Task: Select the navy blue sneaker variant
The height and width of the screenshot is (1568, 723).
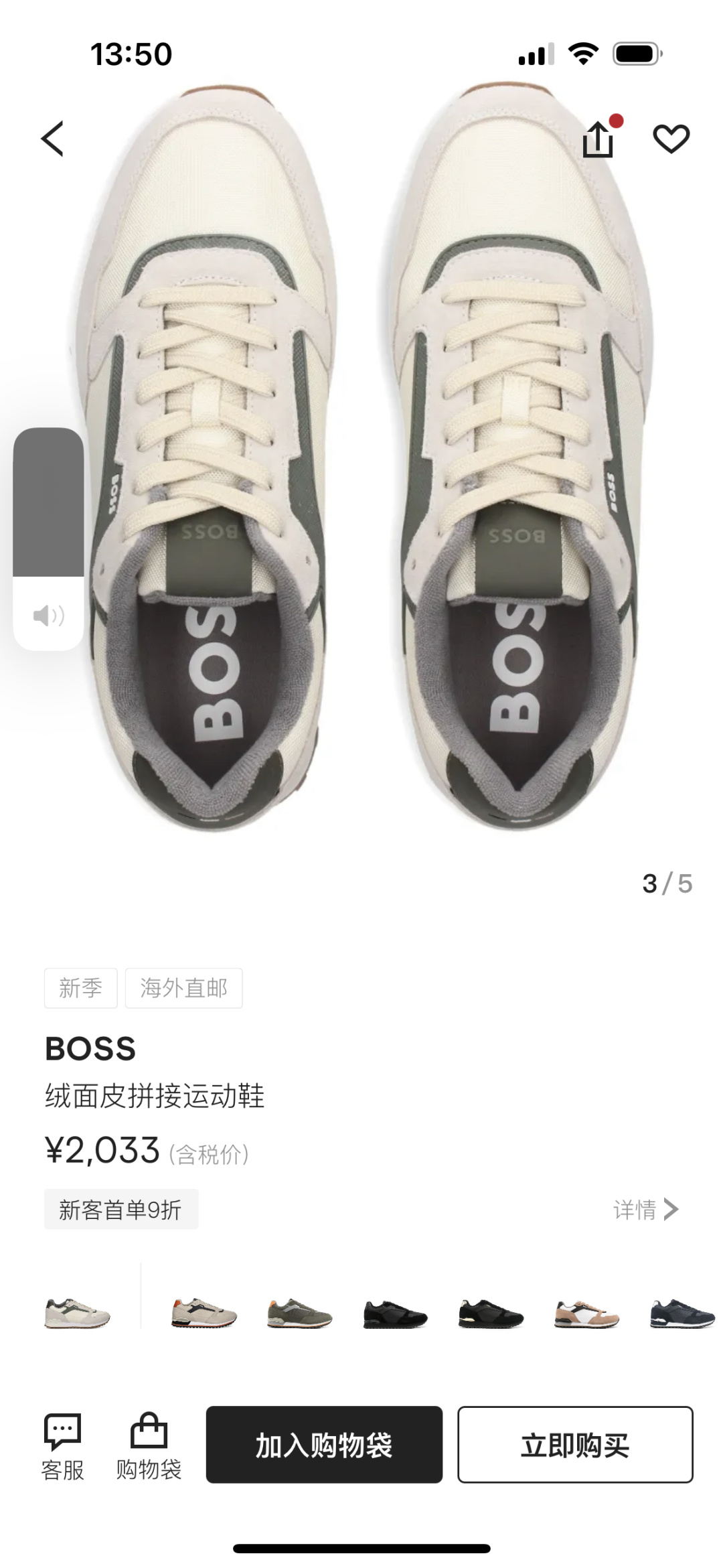Action: [x=682, y=1313]
